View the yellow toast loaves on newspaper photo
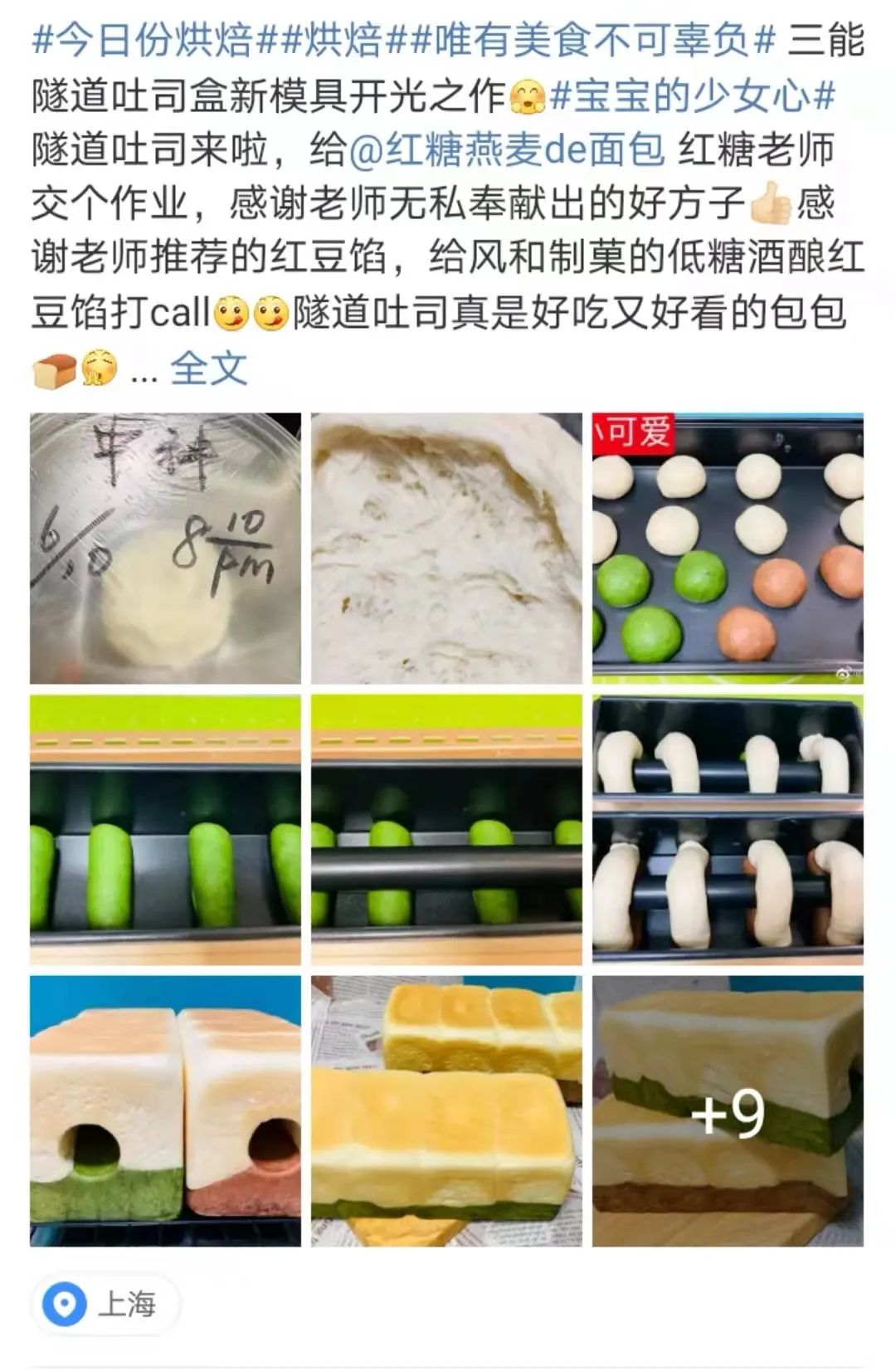Viewport: 896px width, 1371px height. [x=446, y=1110]
